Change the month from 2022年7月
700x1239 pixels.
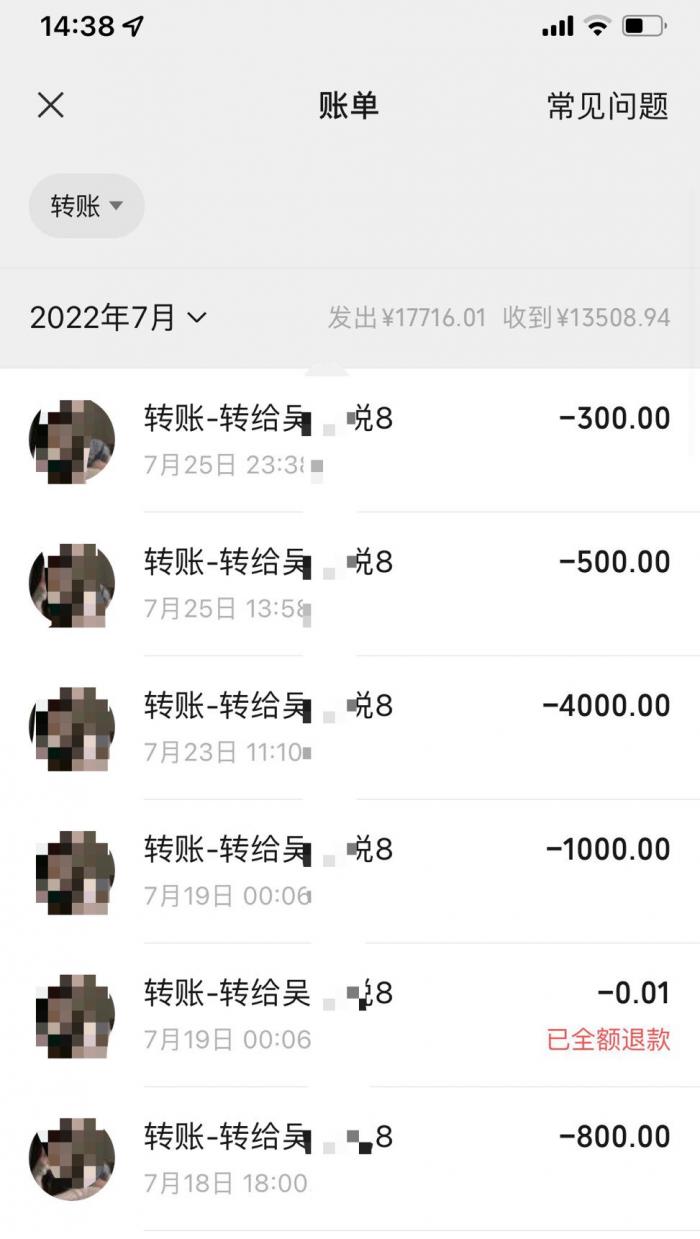pyautogui.click(x=118, y=318)
